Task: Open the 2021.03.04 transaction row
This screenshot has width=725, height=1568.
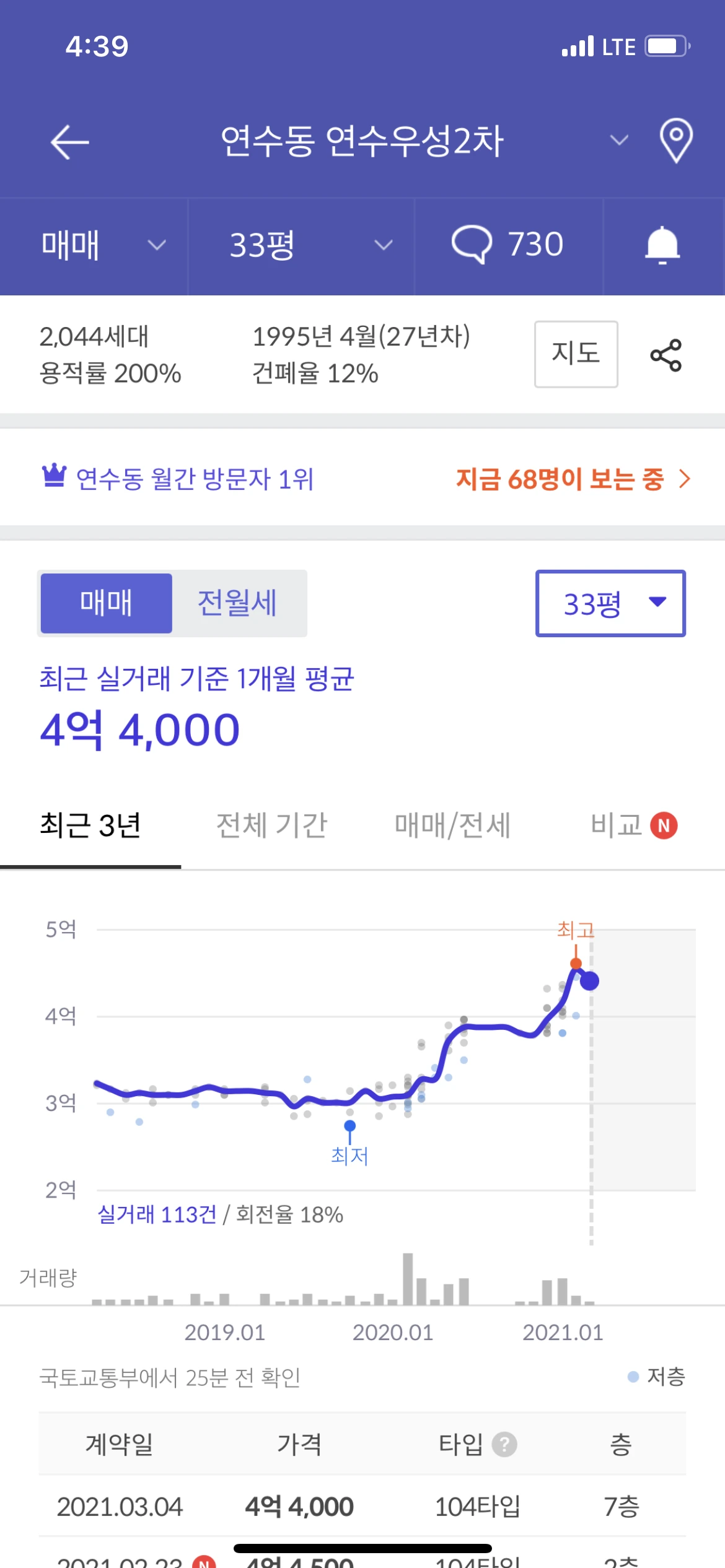Action: click(x=362, y=1507)
